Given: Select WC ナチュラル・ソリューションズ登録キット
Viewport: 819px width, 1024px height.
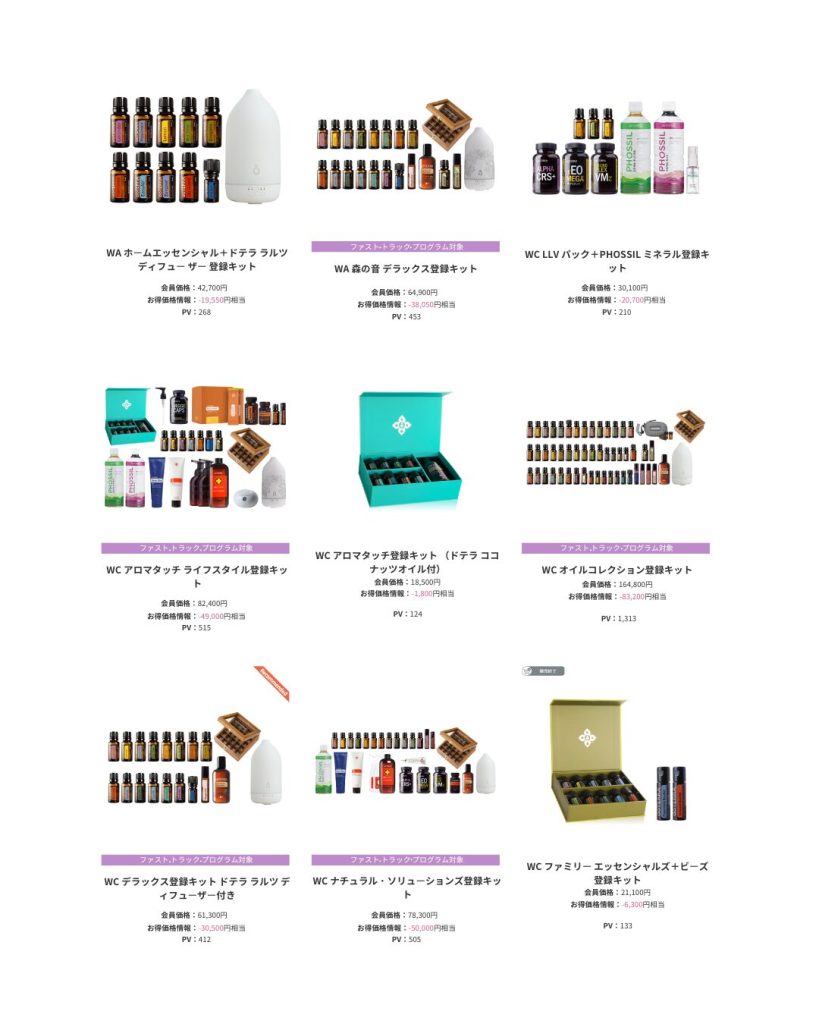Looking at the screenshot, I should [405, 887].
